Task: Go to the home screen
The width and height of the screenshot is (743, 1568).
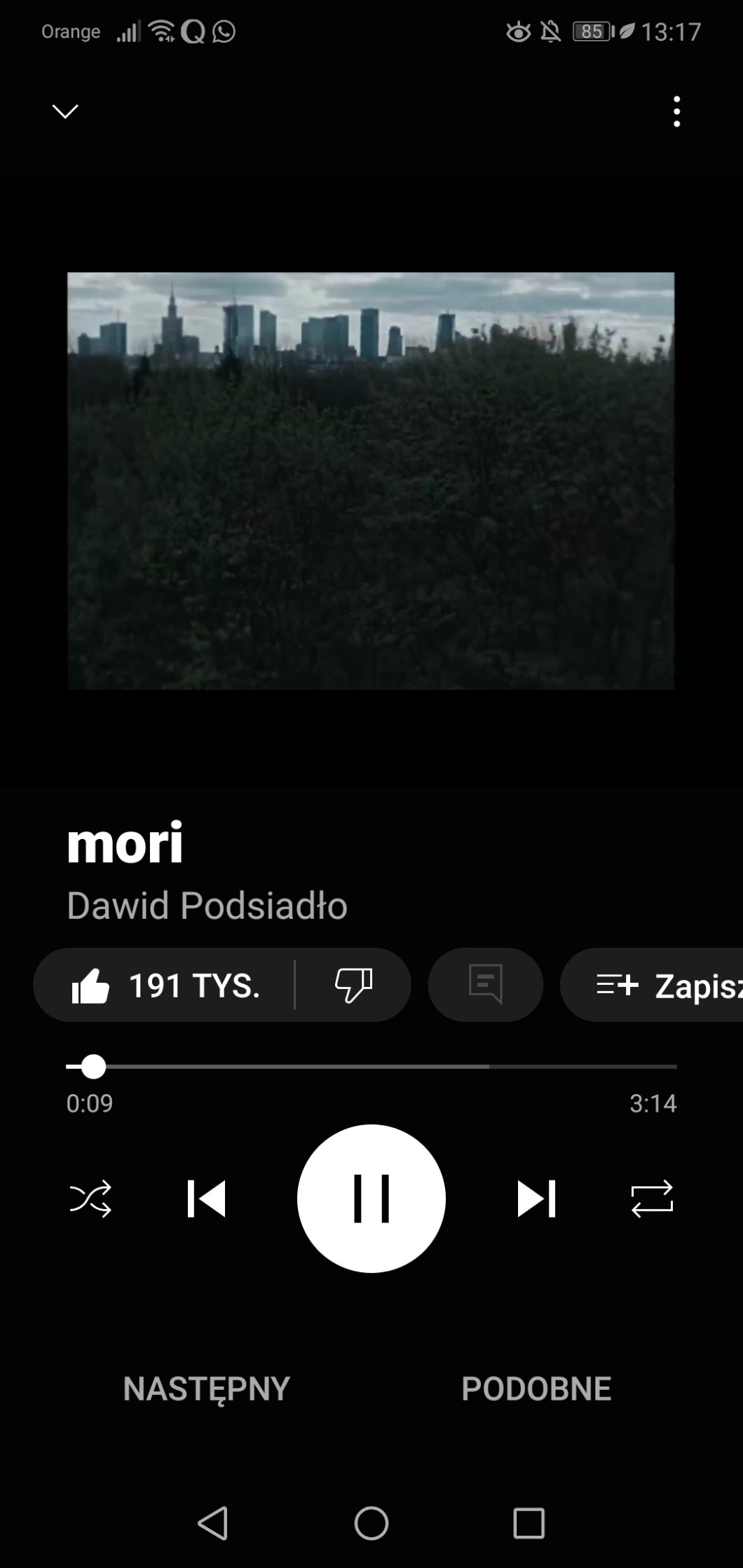Action: click(371, 1523)
